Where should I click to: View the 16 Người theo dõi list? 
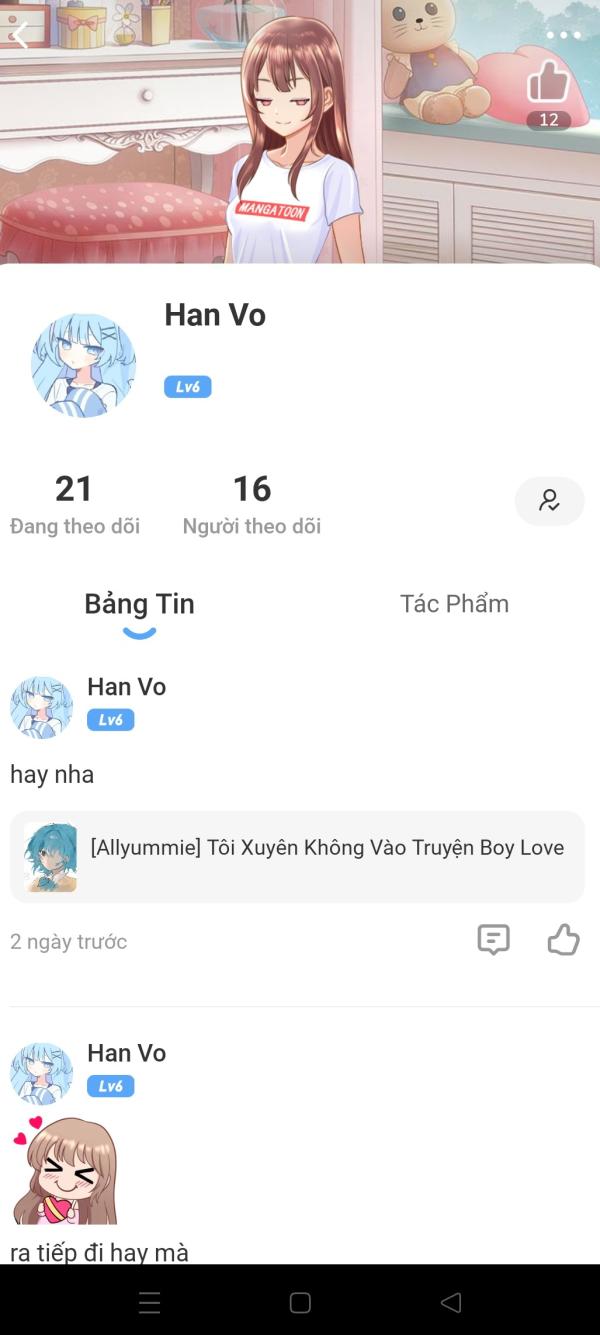click(x=252, y=504)
